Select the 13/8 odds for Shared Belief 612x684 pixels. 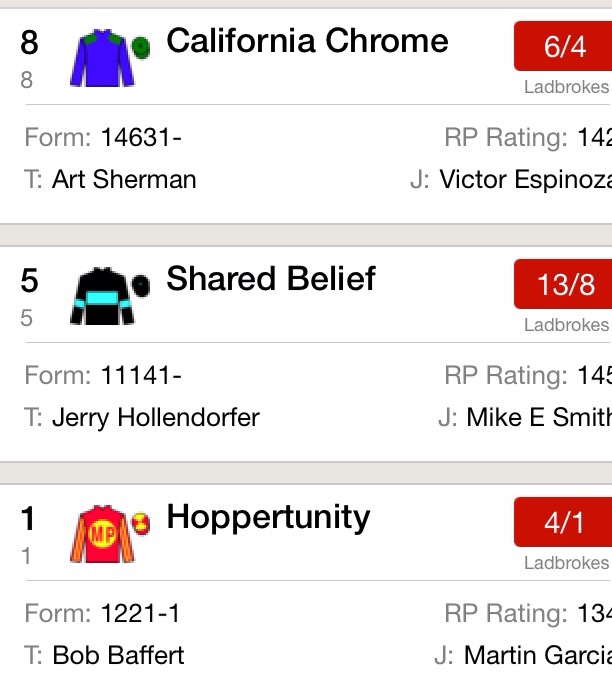564,284
